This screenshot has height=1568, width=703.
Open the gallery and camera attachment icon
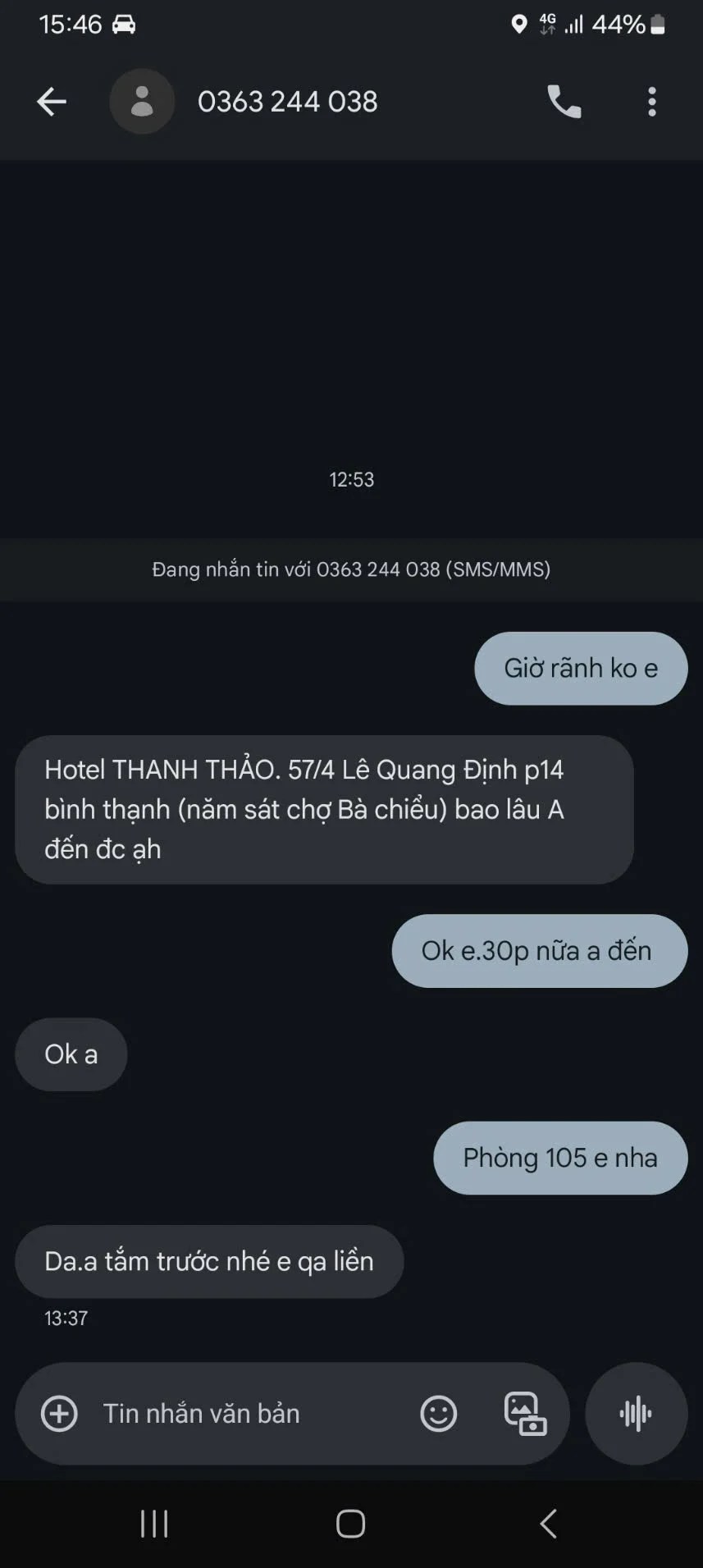click(525, 1414)
